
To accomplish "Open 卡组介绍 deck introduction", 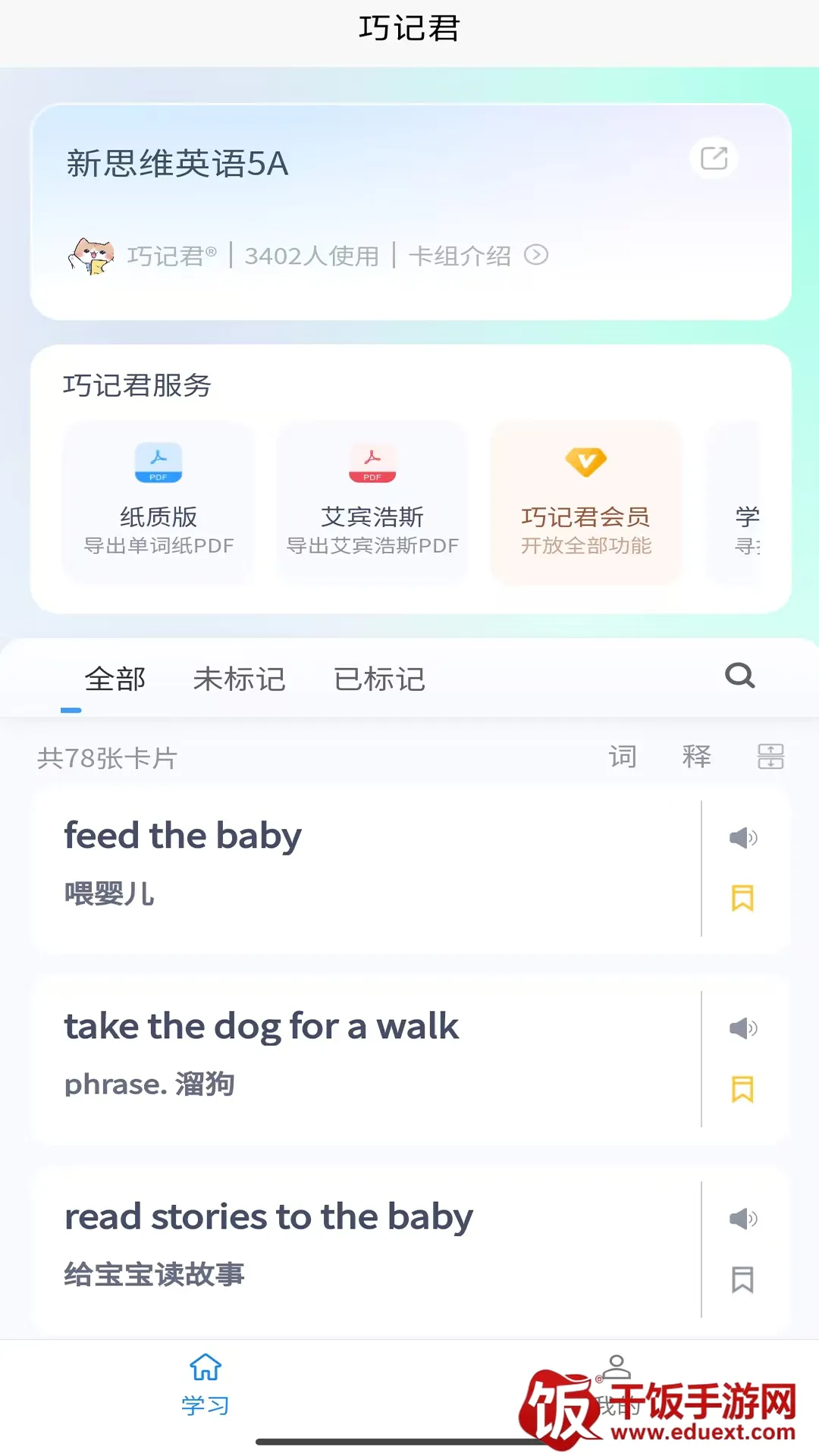I will pos(478,256).
